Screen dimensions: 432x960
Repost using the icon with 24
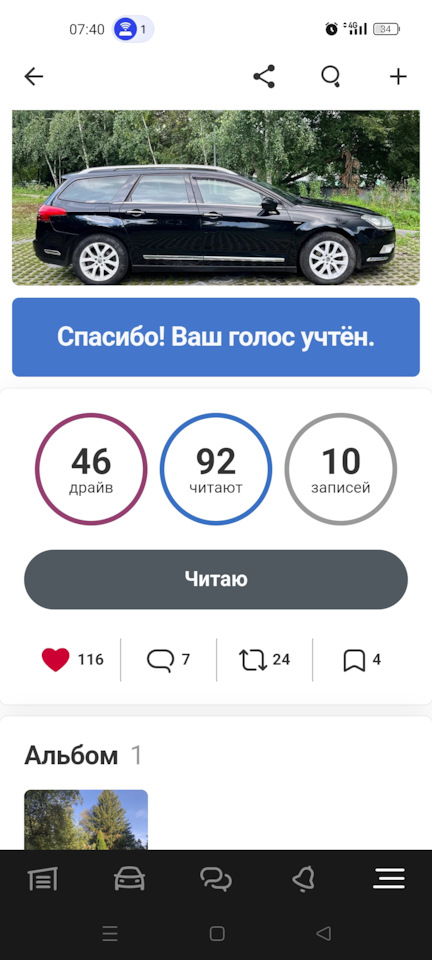[x=253, y=659]
